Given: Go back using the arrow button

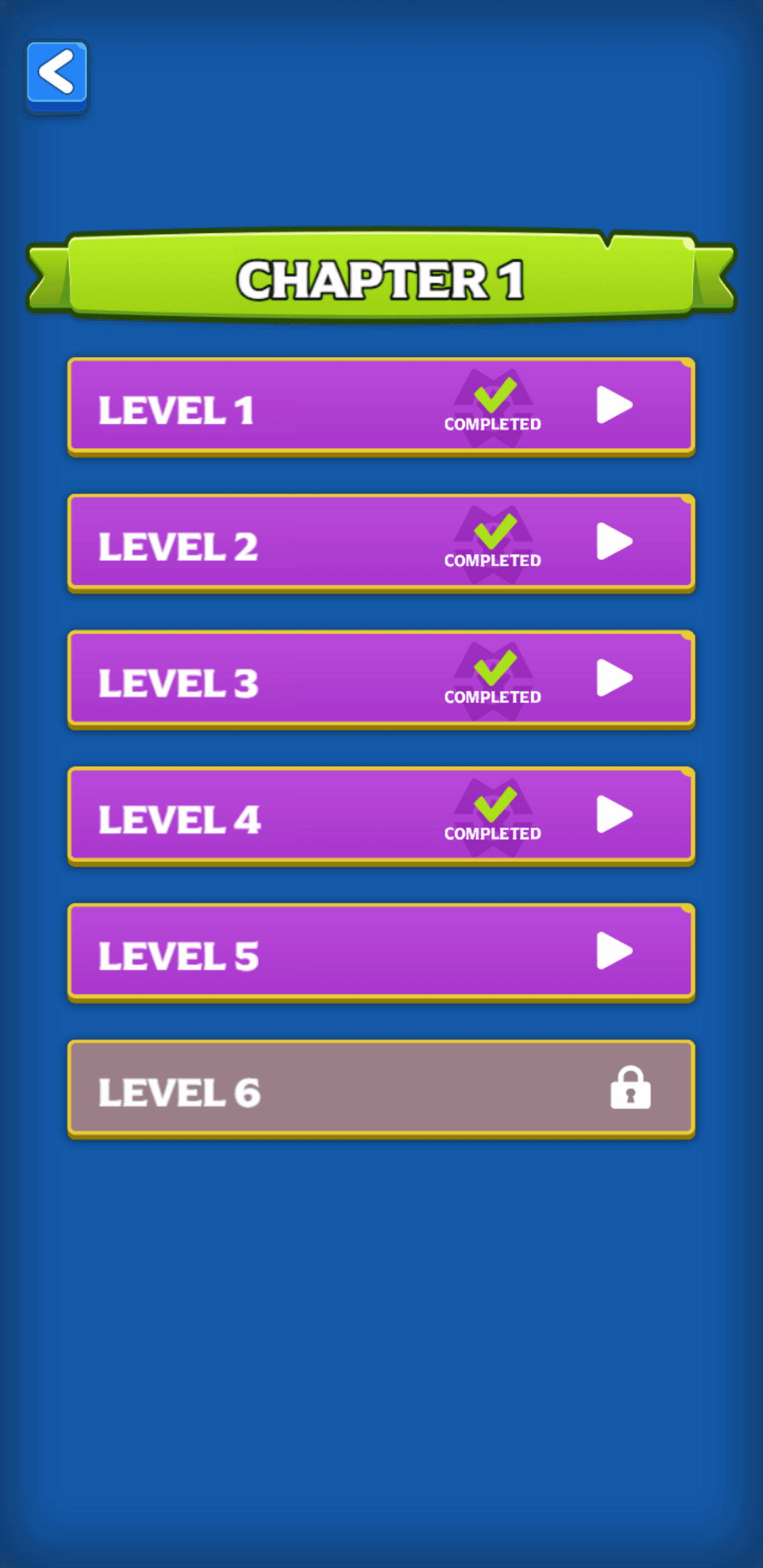Looking at the screenshot, I should pos(57,74).
